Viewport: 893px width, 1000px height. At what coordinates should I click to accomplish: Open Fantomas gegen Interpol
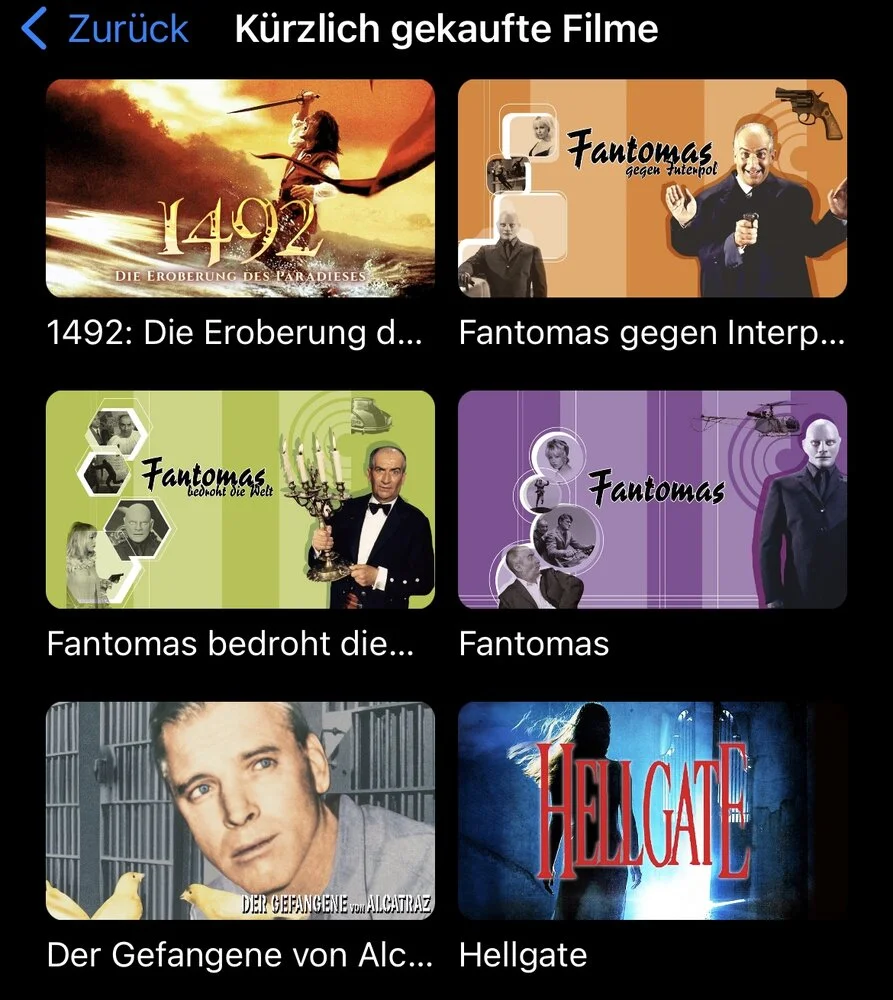coord(652,188)
